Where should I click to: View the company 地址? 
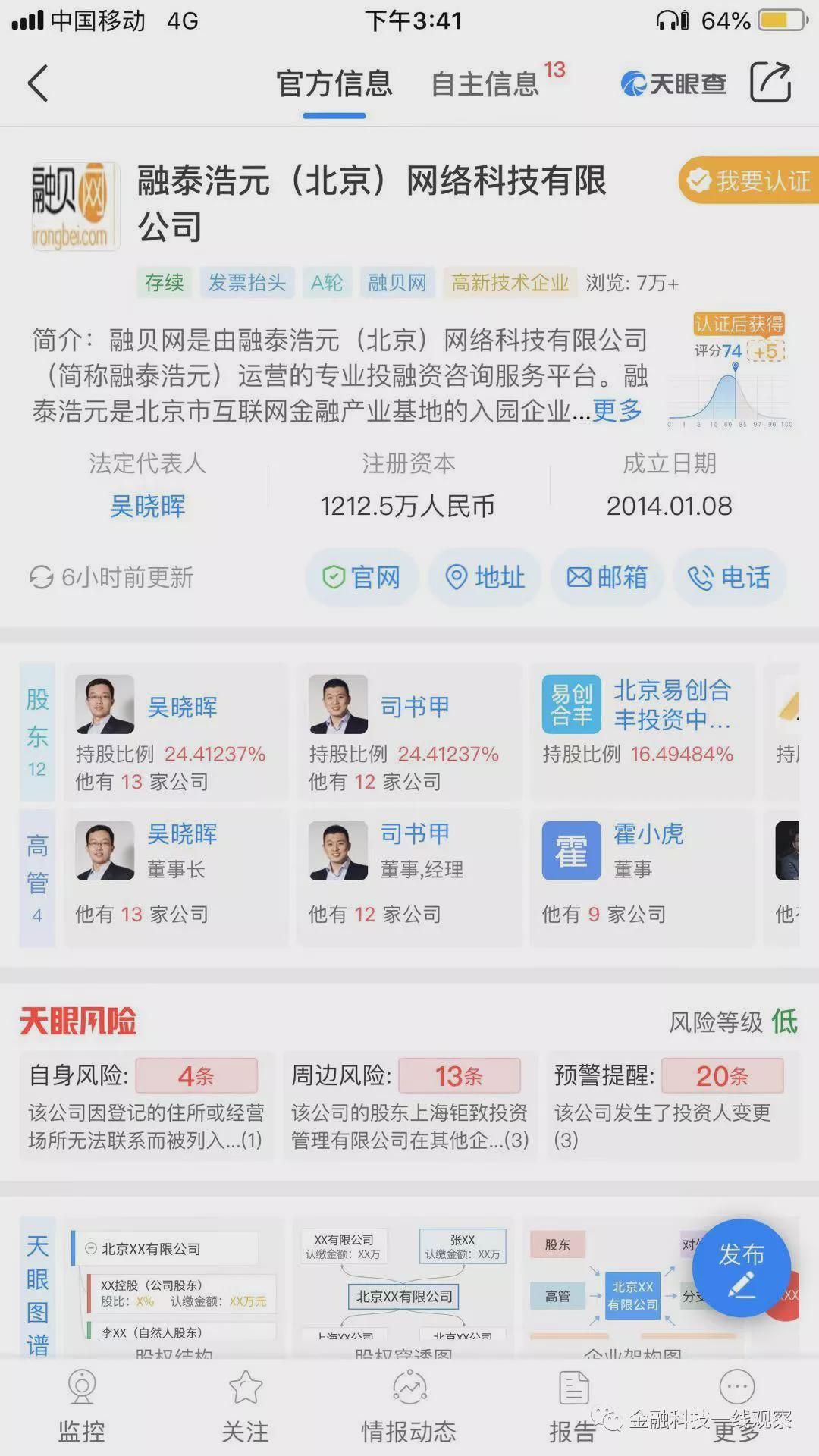(x=485, y=577)
